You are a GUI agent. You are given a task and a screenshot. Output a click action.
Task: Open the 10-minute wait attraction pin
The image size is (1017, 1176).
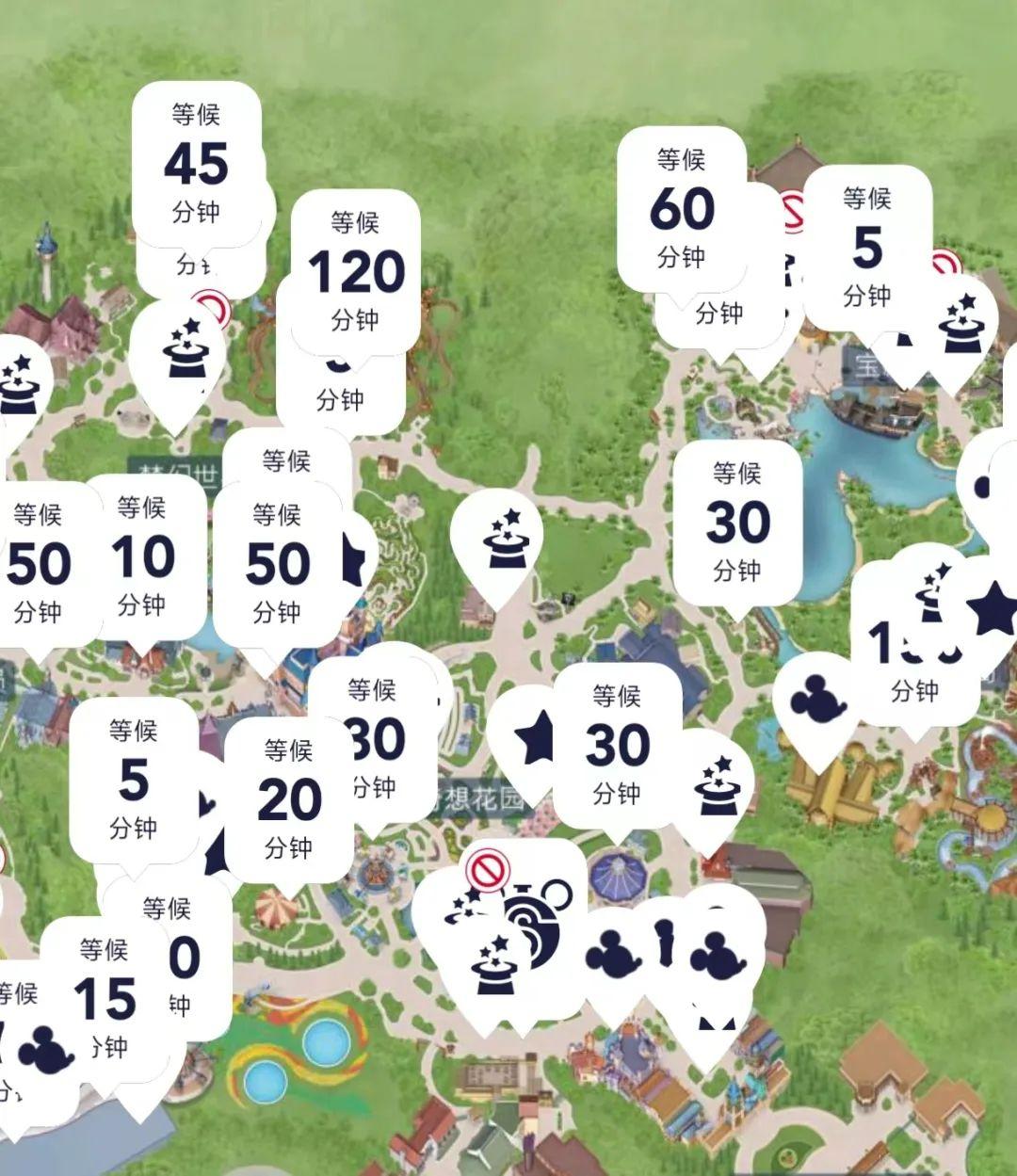[142, 557]
